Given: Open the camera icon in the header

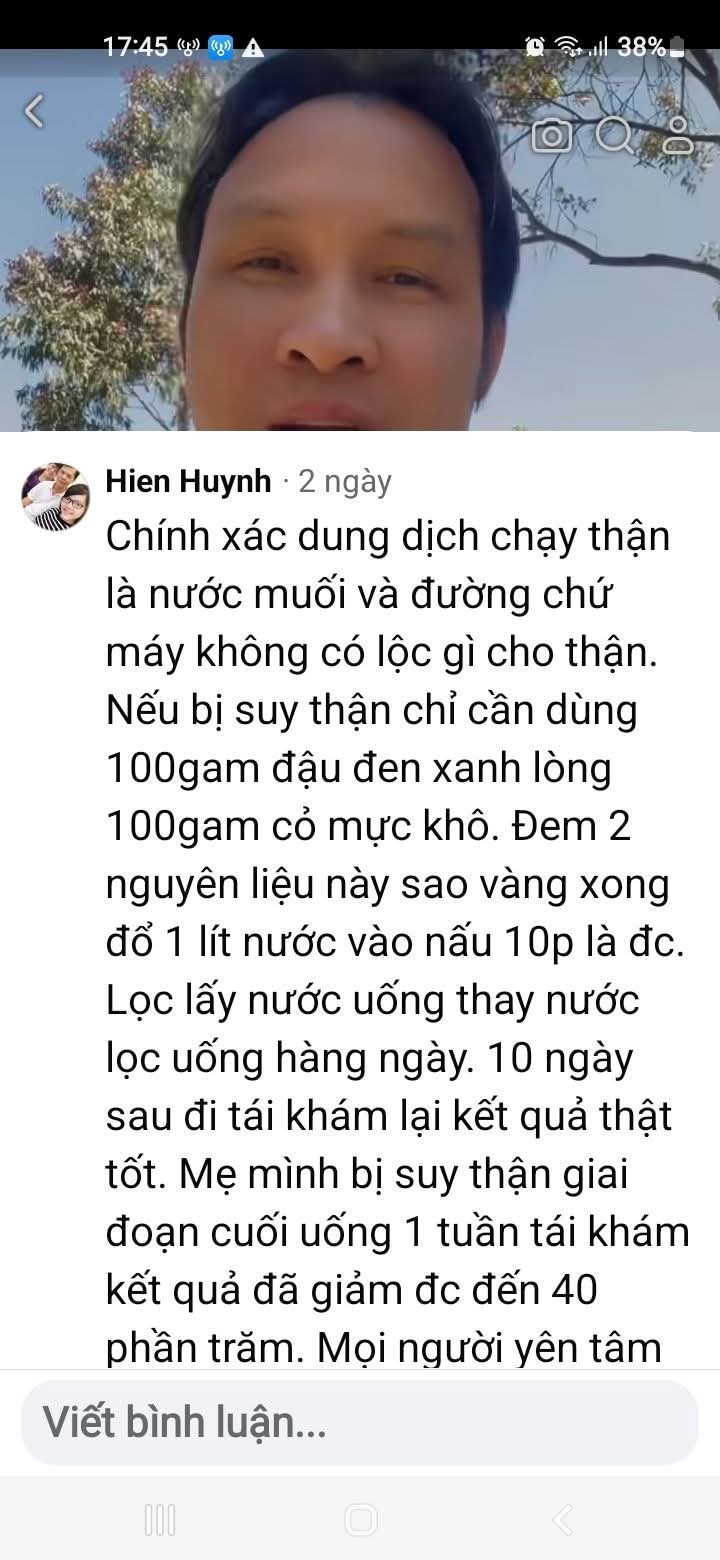Looking at the screenshot, I should pos(551,135).
